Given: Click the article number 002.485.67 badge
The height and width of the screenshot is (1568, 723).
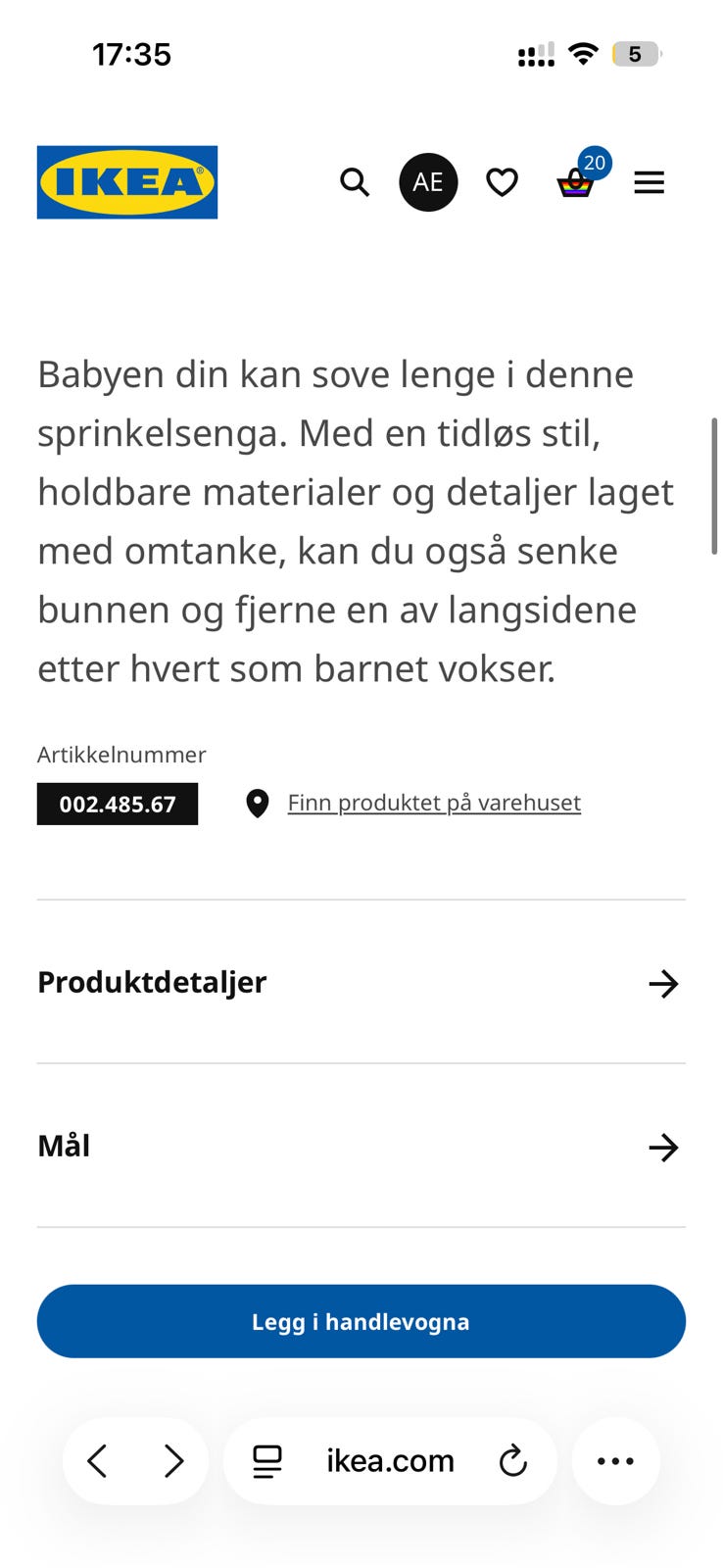Looking at the screenshot, I should pyautogui.click(x=117, y=804).
